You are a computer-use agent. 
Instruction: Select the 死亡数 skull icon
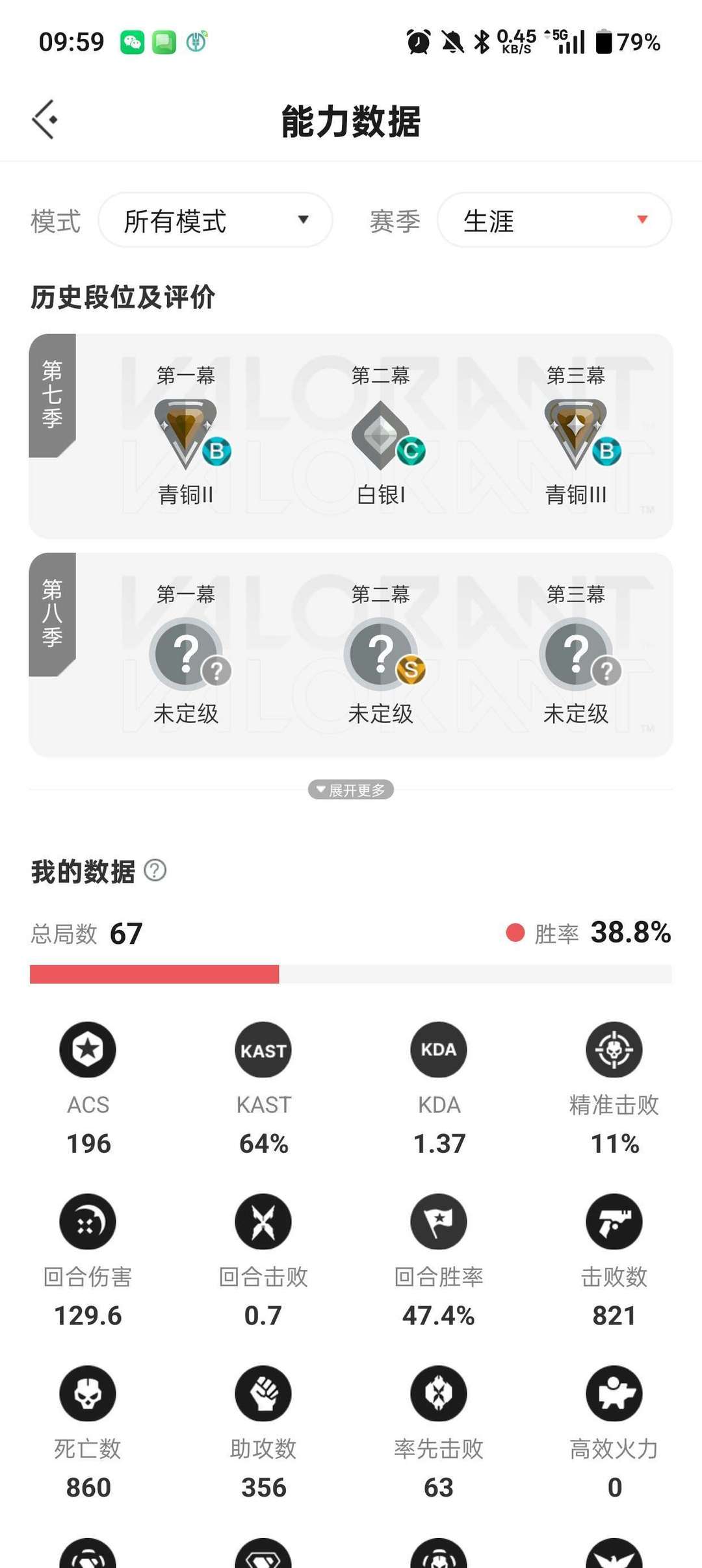88,1394
